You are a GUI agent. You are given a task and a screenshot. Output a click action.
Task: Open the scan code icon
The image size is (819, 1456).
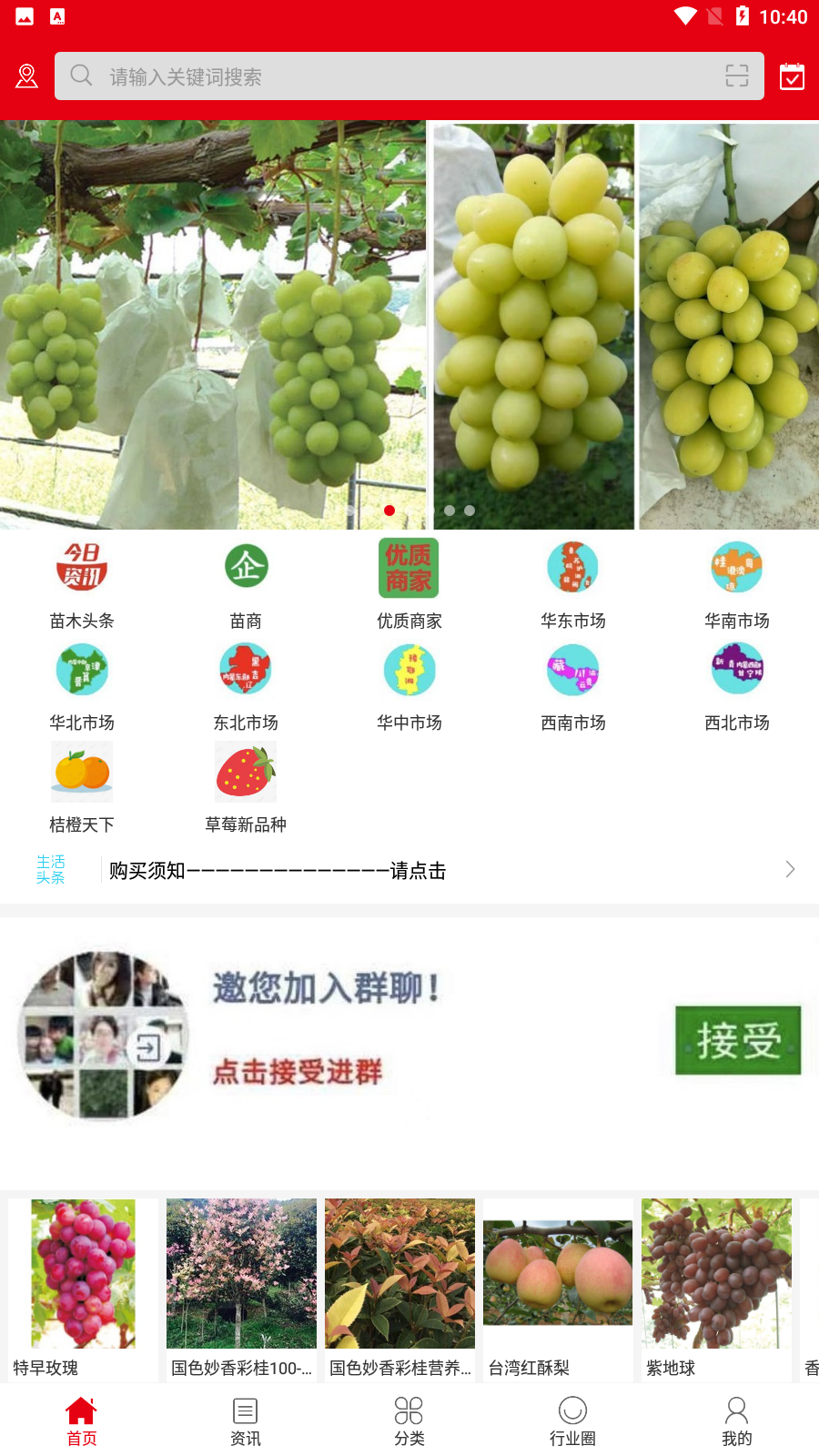point(736,76)
